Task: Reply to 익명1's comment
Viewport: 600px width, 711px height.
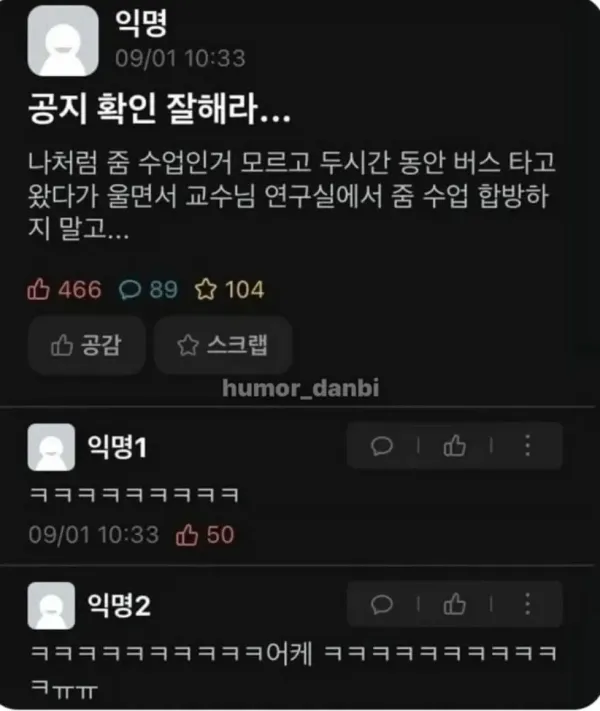Action: tap(382, 446)
